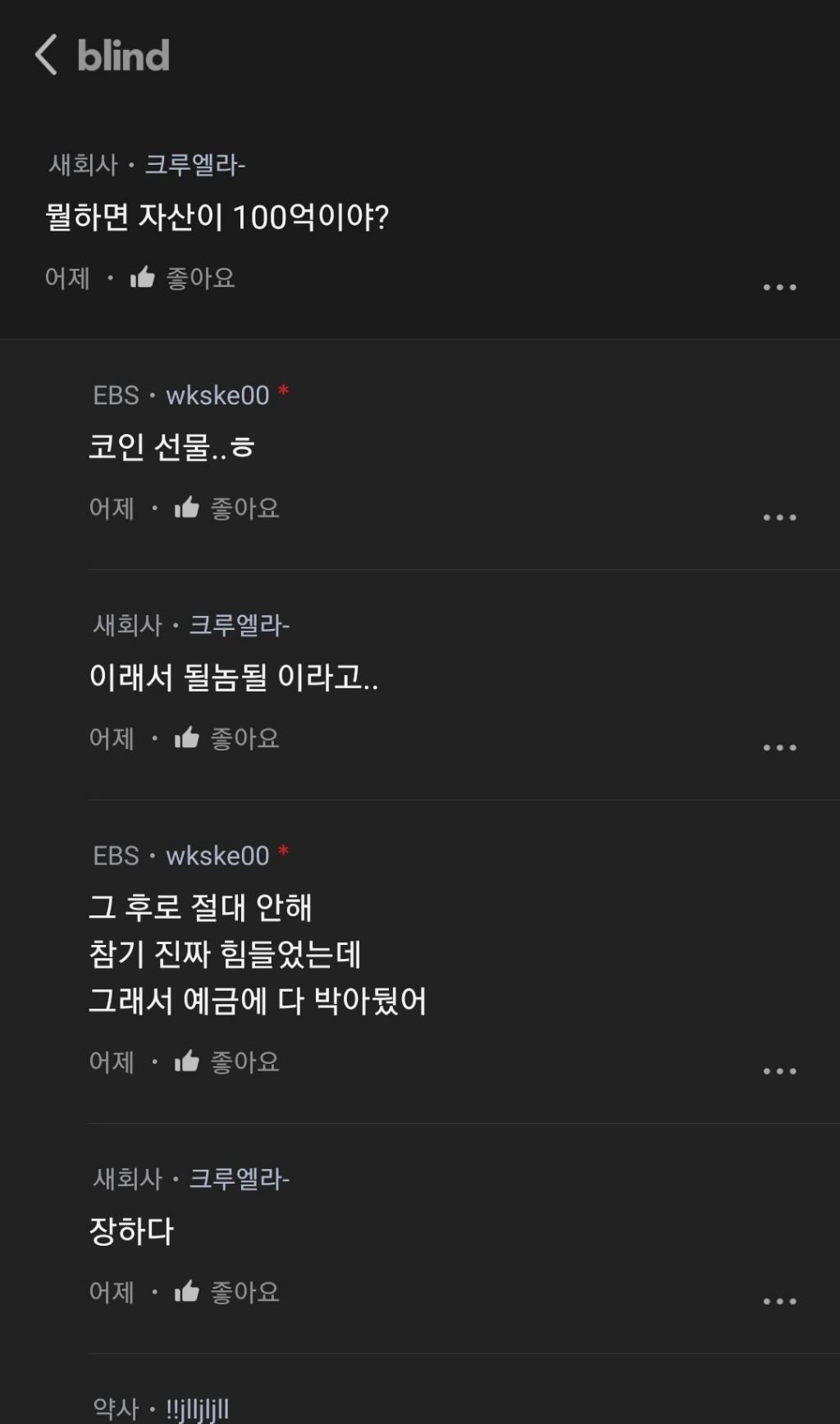Like the reply '이래서 될놈될 이라고..'

(227, 738)
